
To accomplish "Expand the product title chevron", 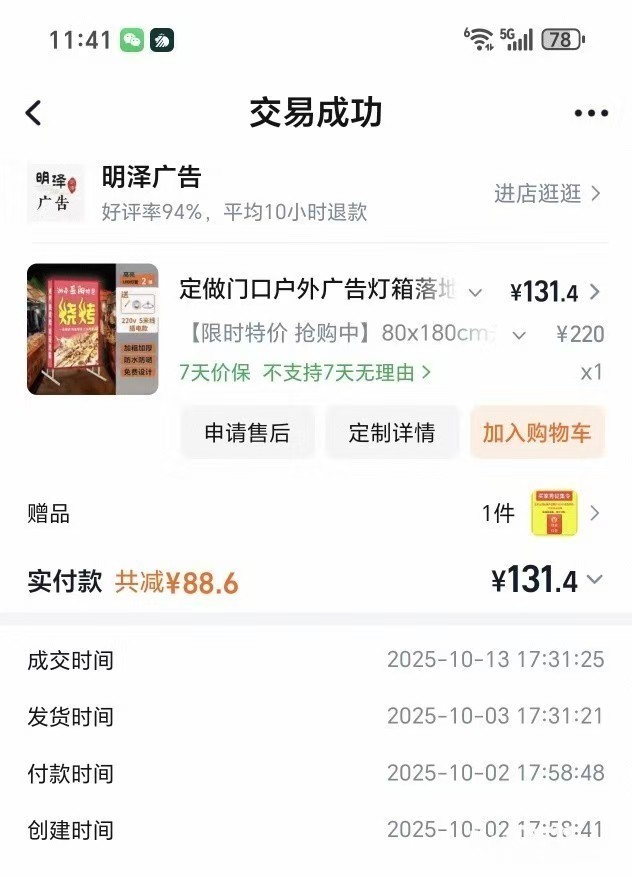I will tap(476, 293).
